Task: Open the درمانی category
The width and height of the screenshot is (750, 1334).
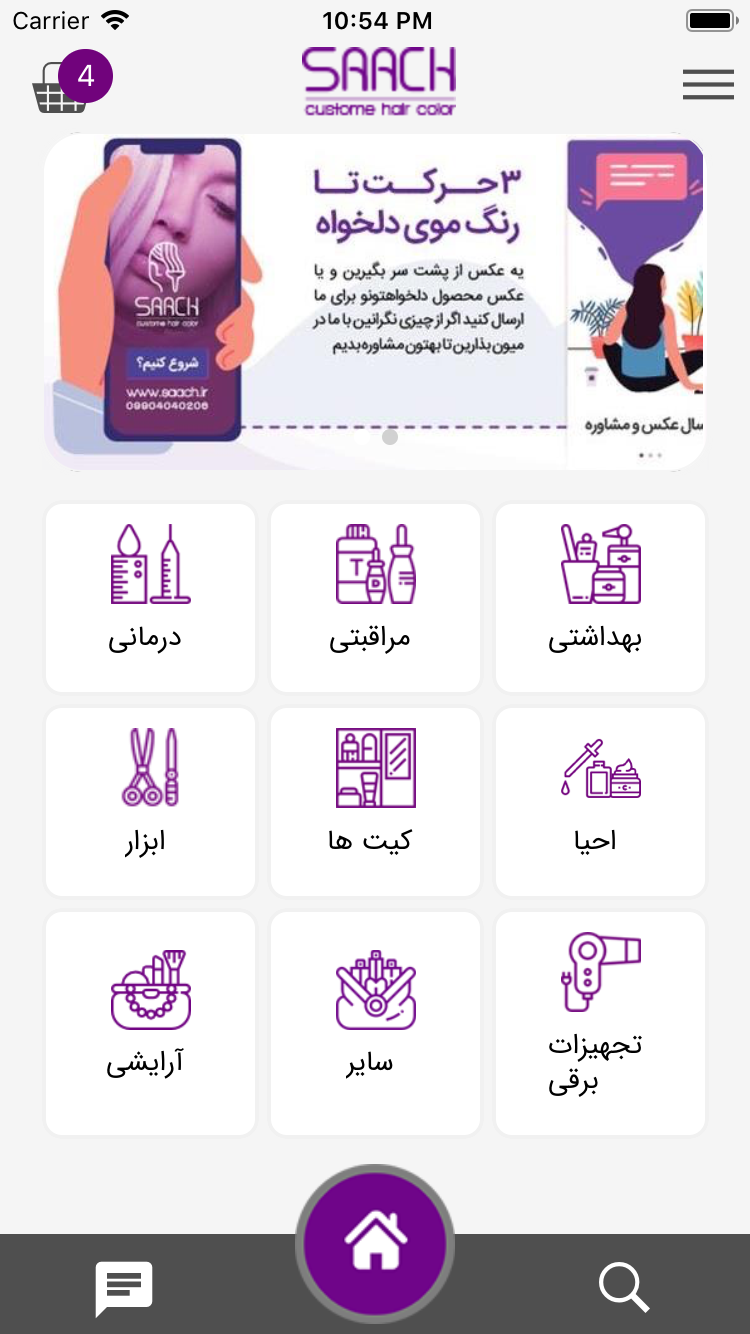Action: tap(150, 597)
